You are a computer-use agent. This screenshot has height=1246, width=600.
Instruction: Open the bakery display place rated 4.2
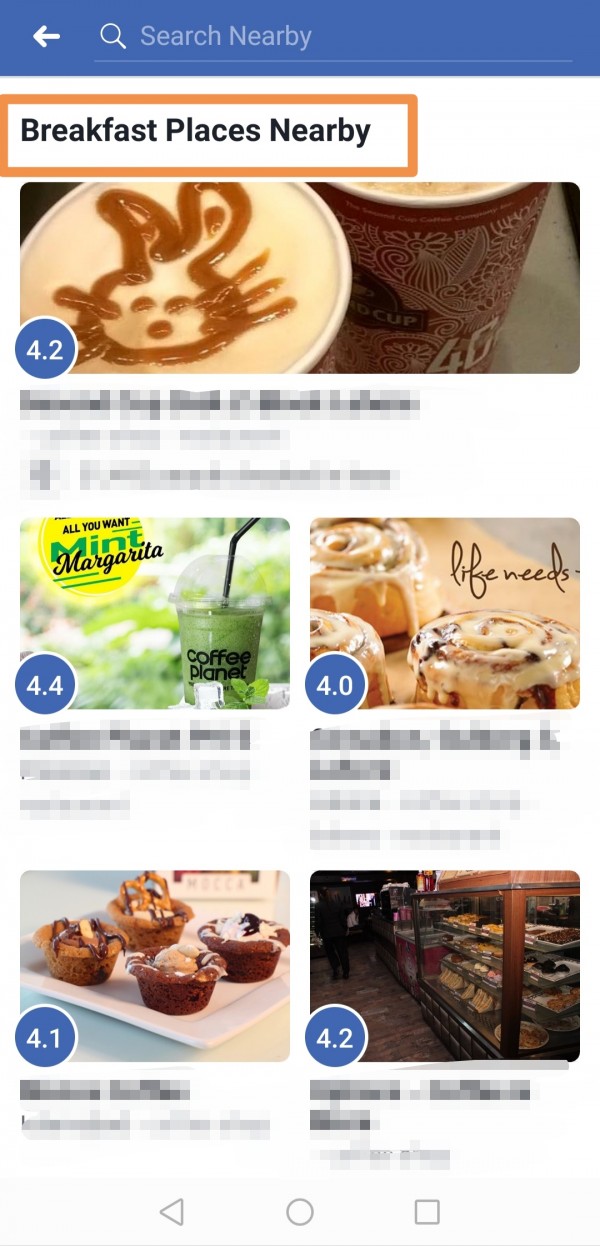[x=445, y=965]
